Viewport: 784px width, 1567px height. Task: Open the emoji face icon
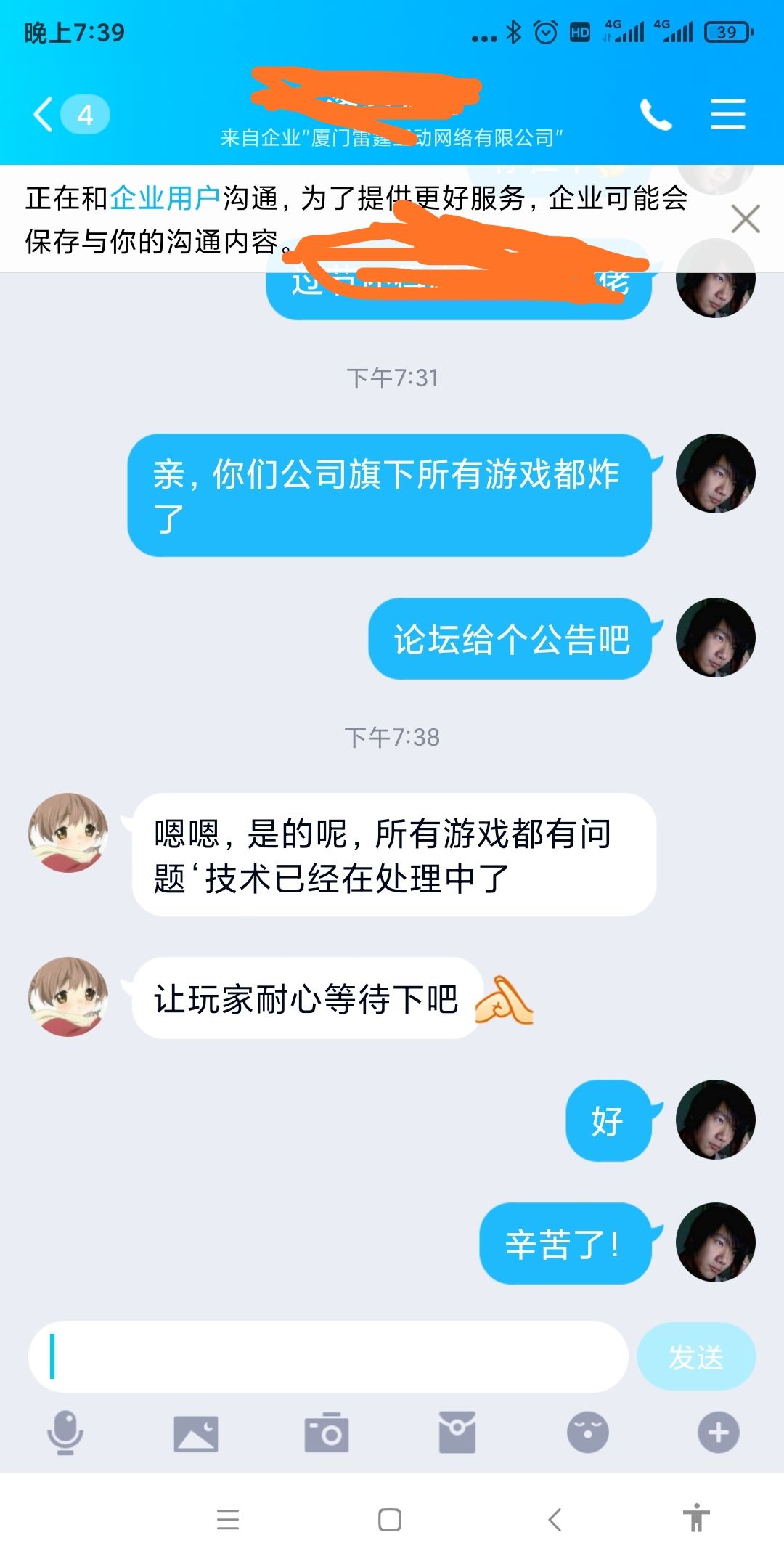tap(587, 1431)
